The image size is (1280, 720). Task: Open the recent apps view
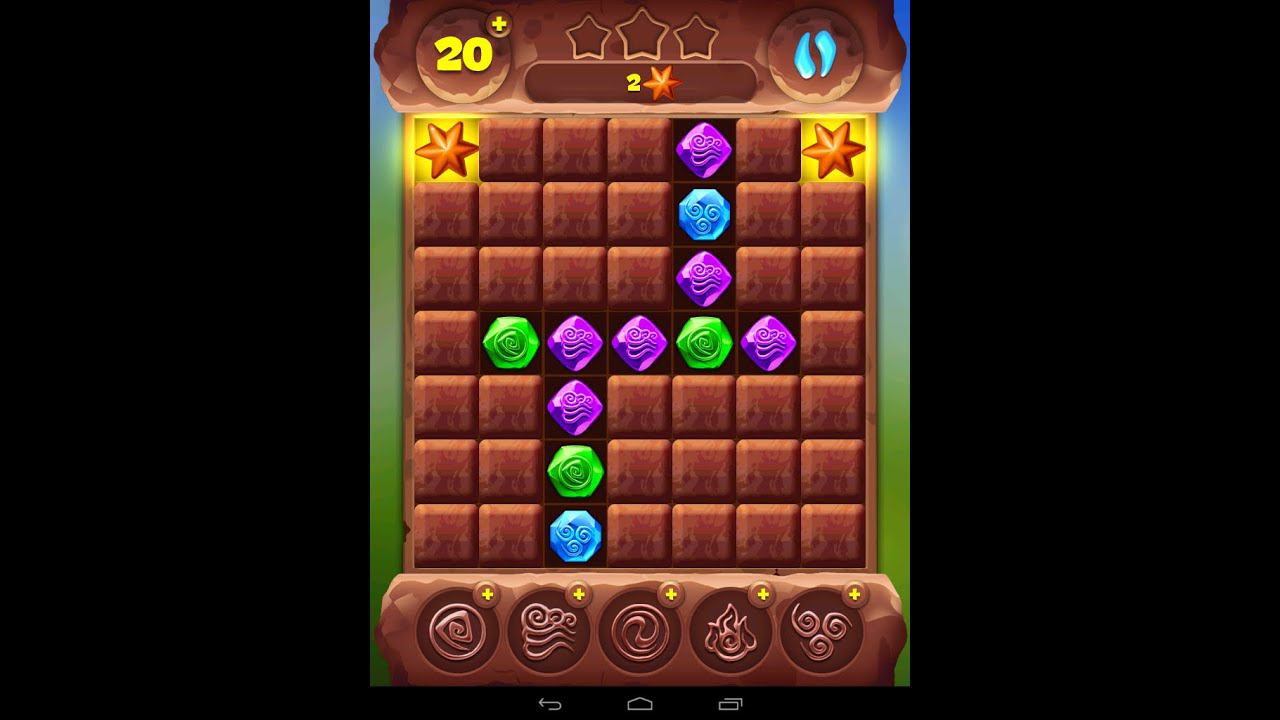pos(731,704)
